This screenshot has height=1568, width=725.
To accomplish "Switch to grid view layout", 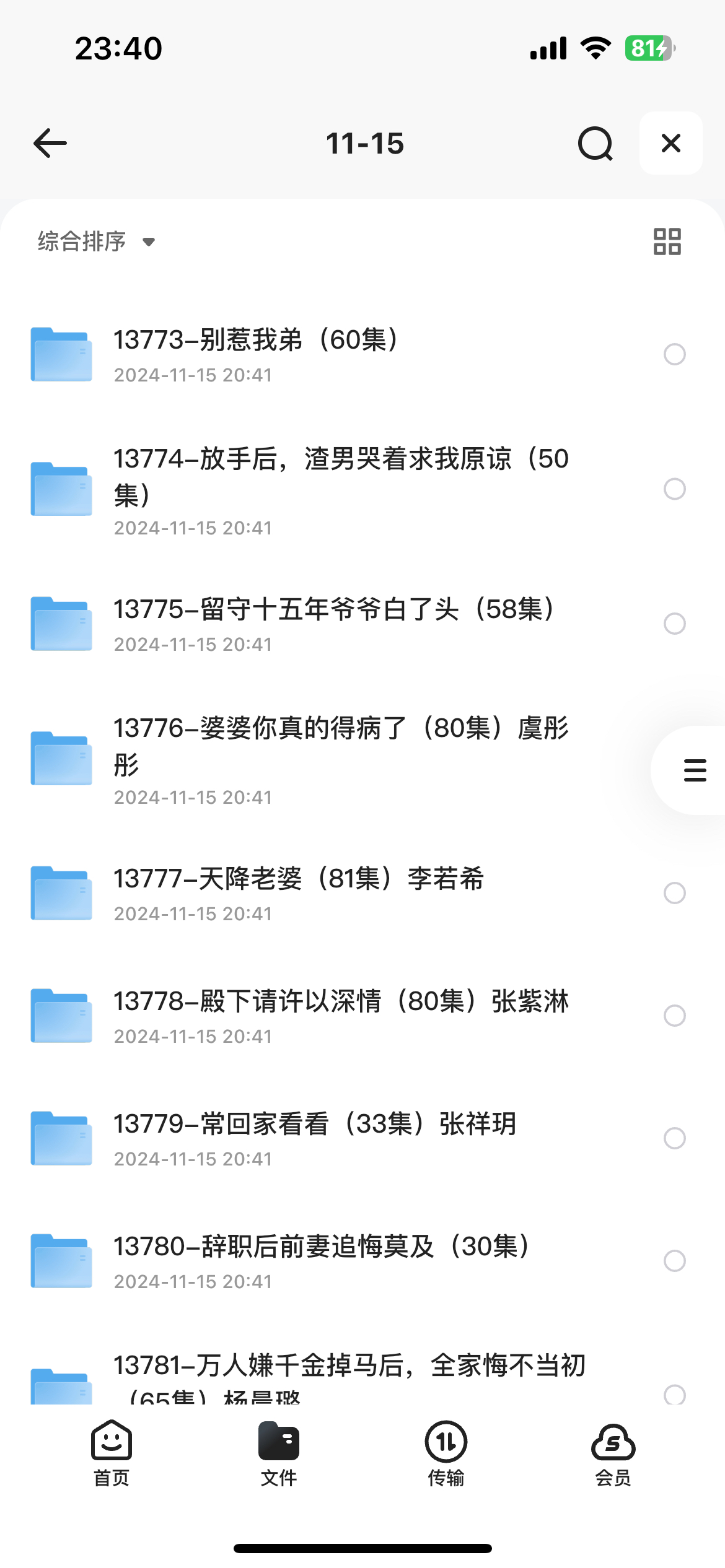I will tap(667, 242).
